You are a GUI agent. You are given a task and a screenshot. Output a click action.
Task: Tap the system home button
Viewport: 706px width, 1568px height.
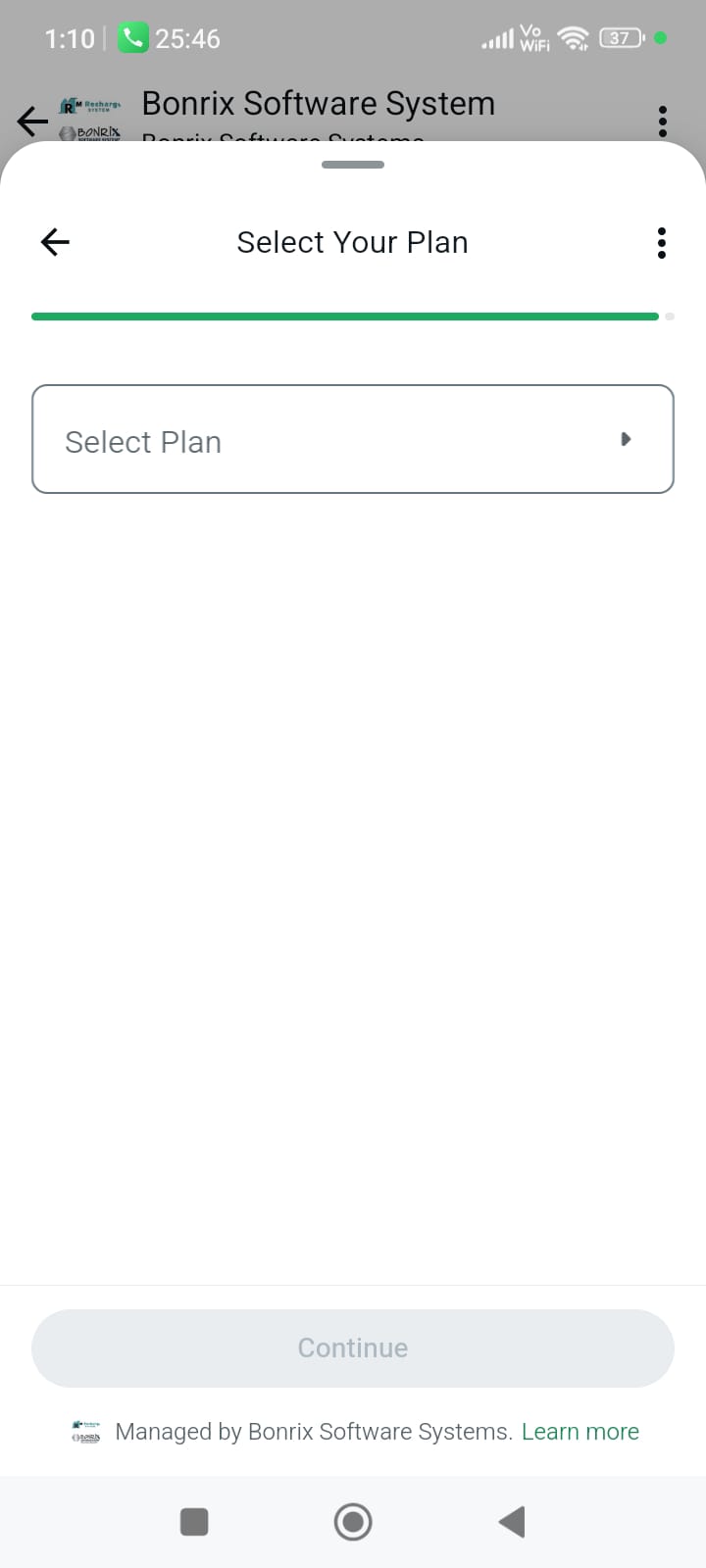(353, 1521)
